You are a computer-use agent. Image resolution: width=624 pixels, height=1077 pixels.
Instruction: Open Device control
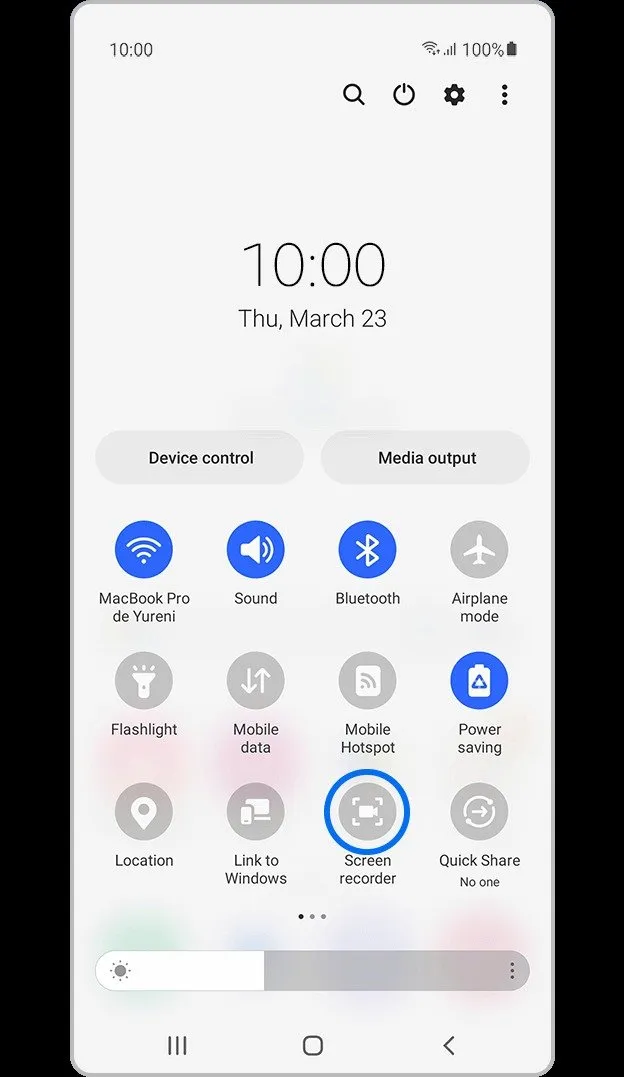click(x=200, y=458)
